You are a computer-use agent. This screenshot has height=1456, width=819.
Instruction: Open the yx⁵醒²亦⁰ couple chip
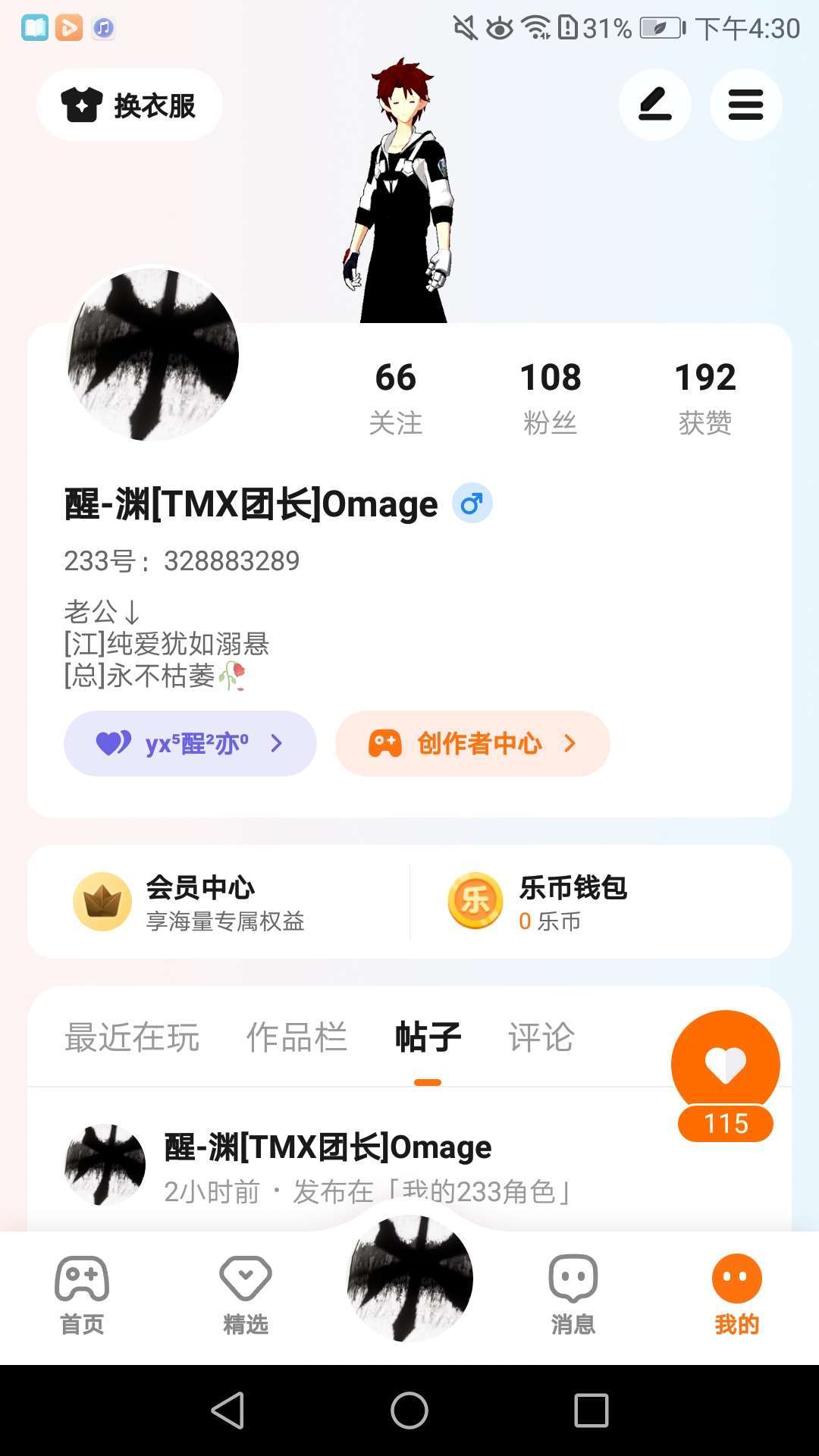(x=190, y=743)
